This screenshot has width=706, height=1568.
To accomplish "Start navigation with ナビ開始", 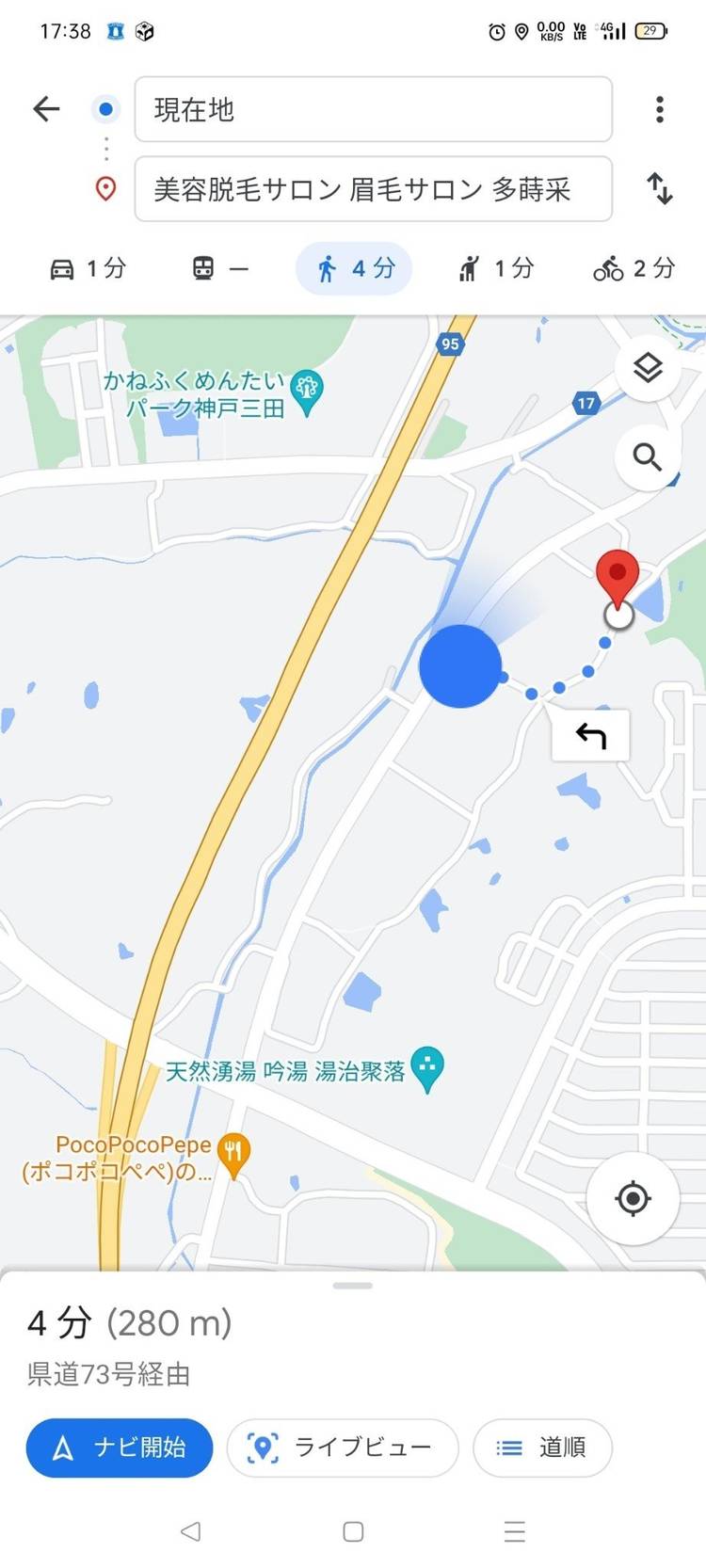I will tap(120, 1448).
